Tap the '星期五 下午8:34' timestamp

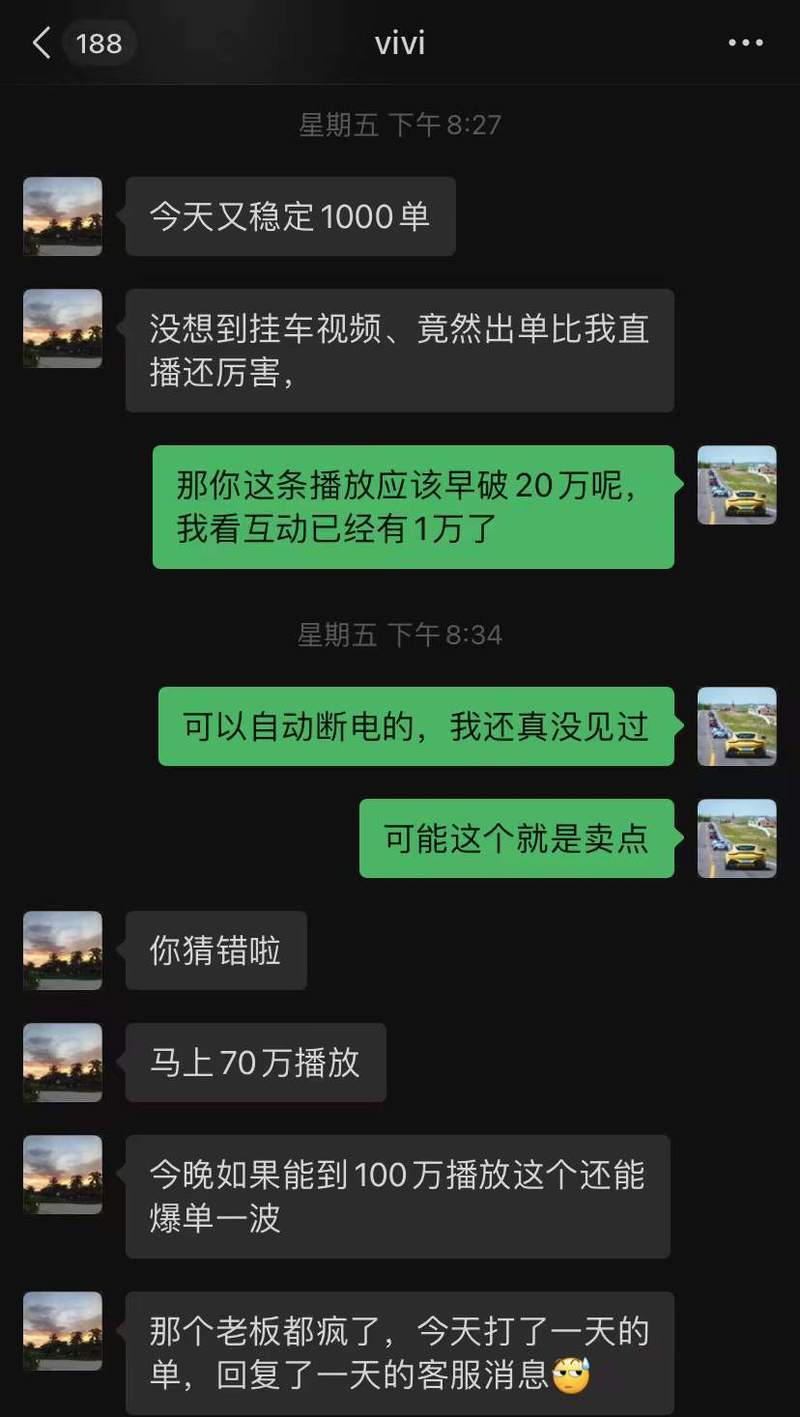[399, 634]
